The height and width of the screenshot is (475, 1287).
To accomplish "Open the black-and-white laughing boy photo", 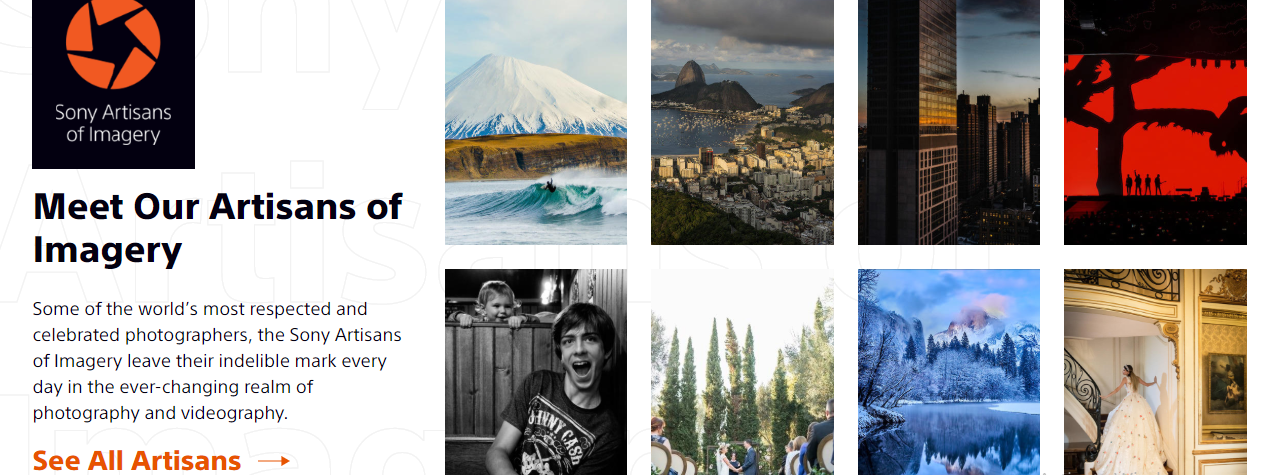I will [x=535, y=372].
